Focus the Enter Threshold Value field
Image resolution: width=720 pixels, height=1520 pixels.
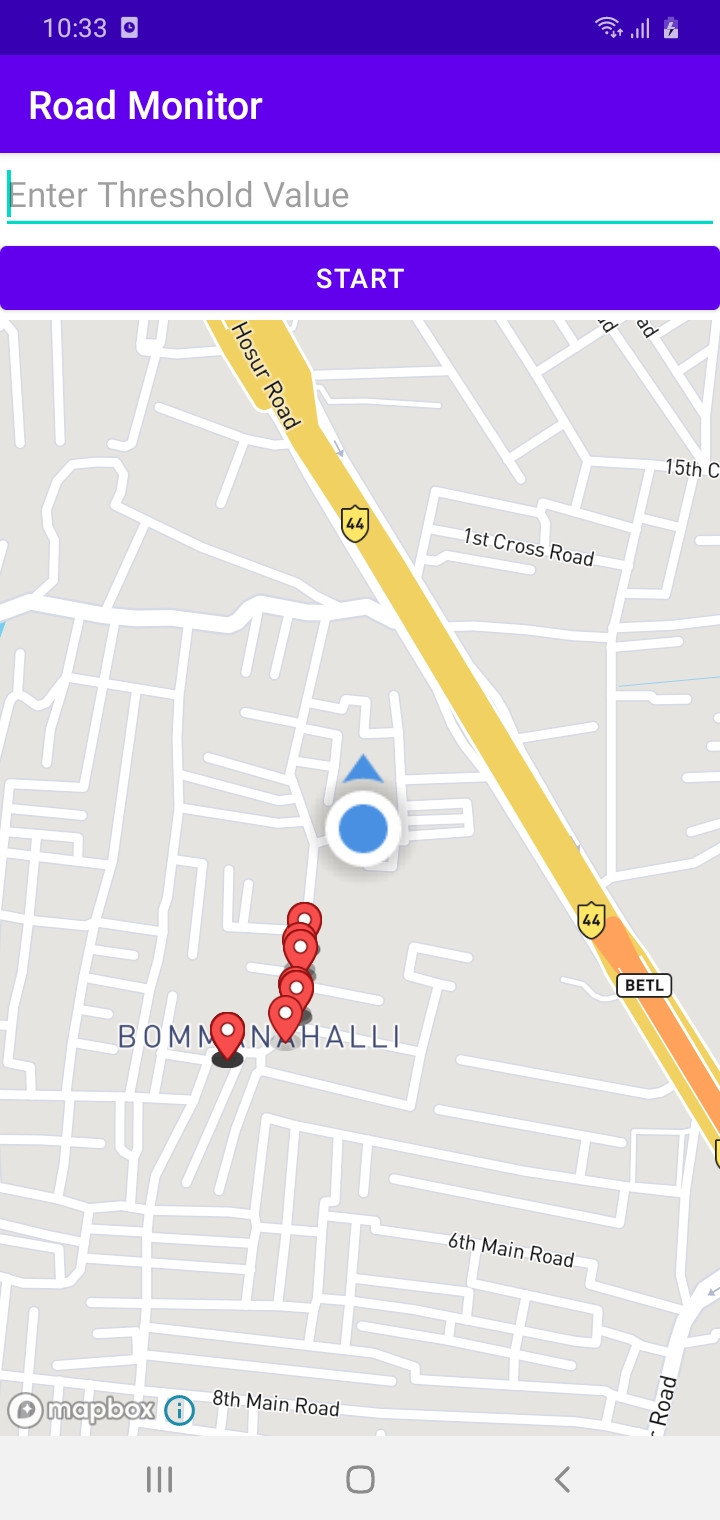click(x=360, y=195)
